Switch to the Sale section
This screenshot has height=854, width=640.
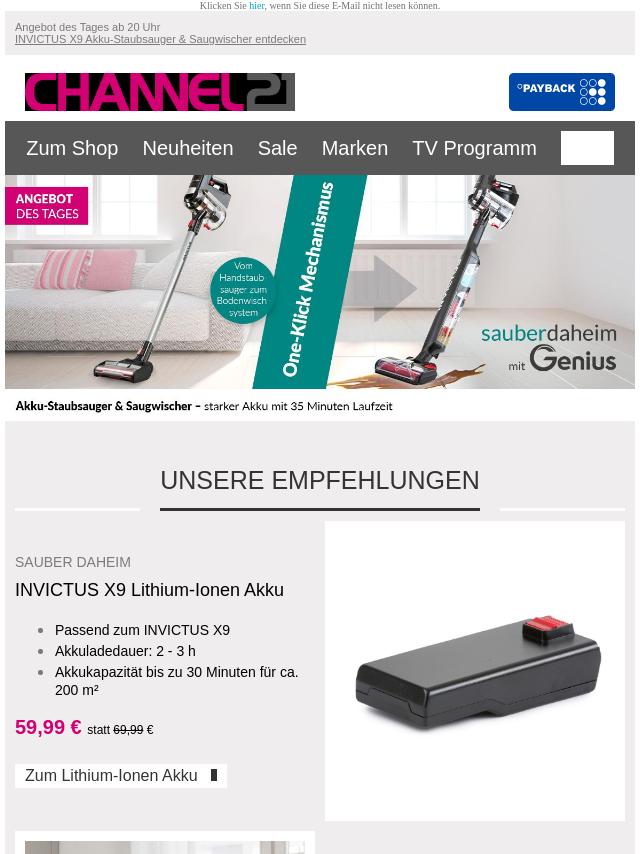point(277,148)
